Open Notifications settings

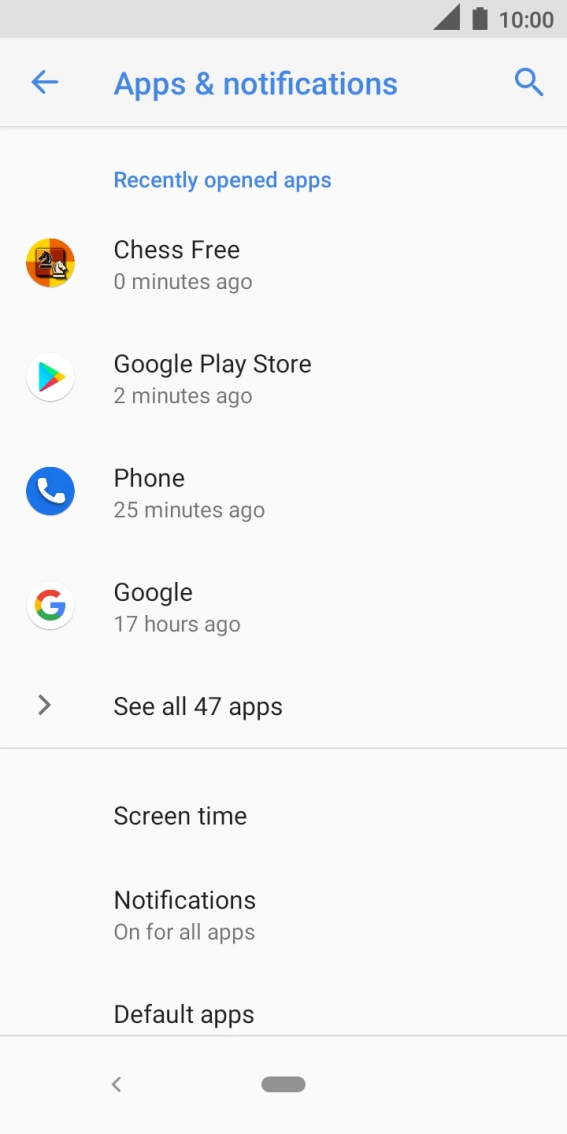(x=284, y=915)
